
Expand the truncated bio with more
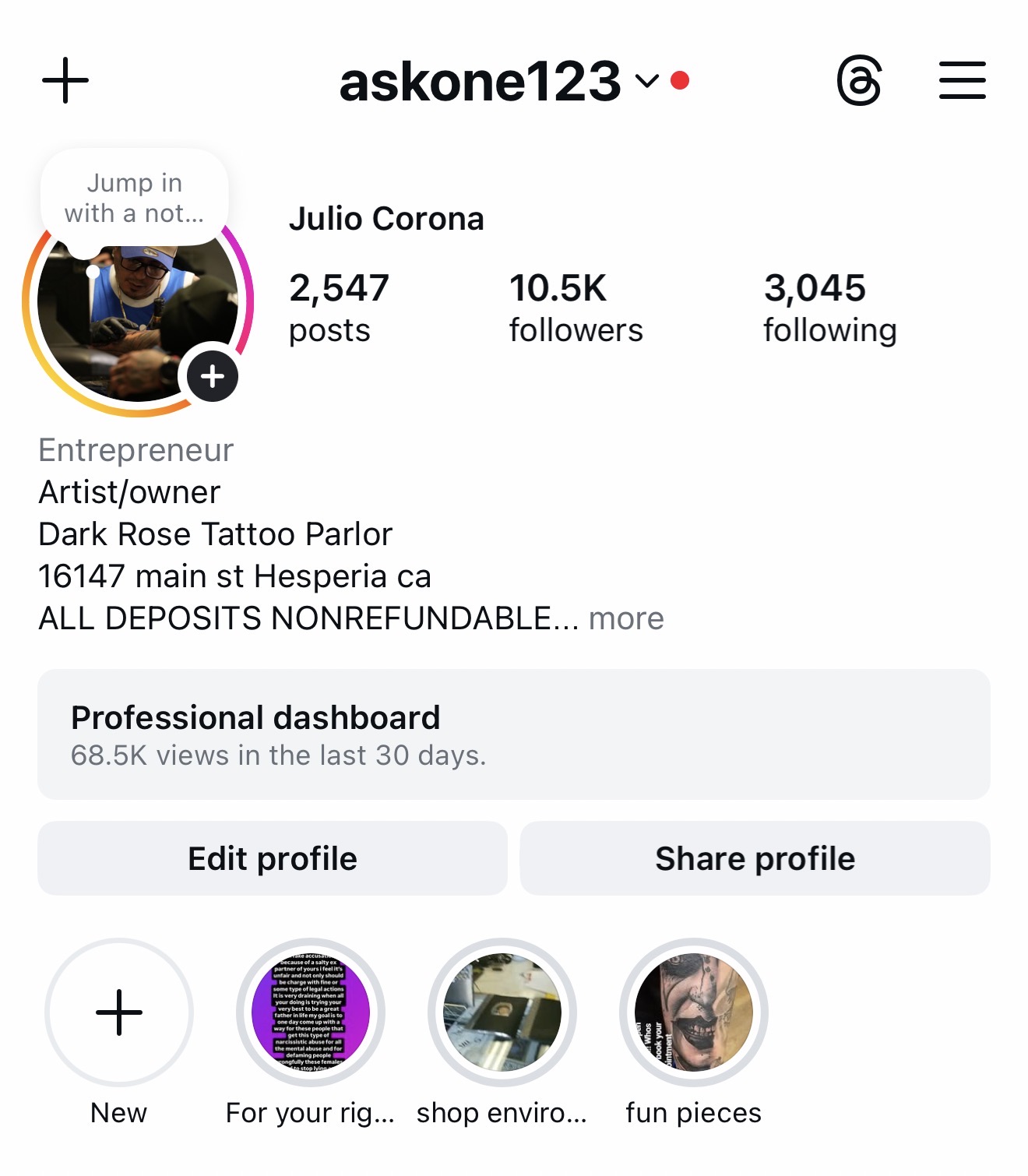click(x=625, y=618)
